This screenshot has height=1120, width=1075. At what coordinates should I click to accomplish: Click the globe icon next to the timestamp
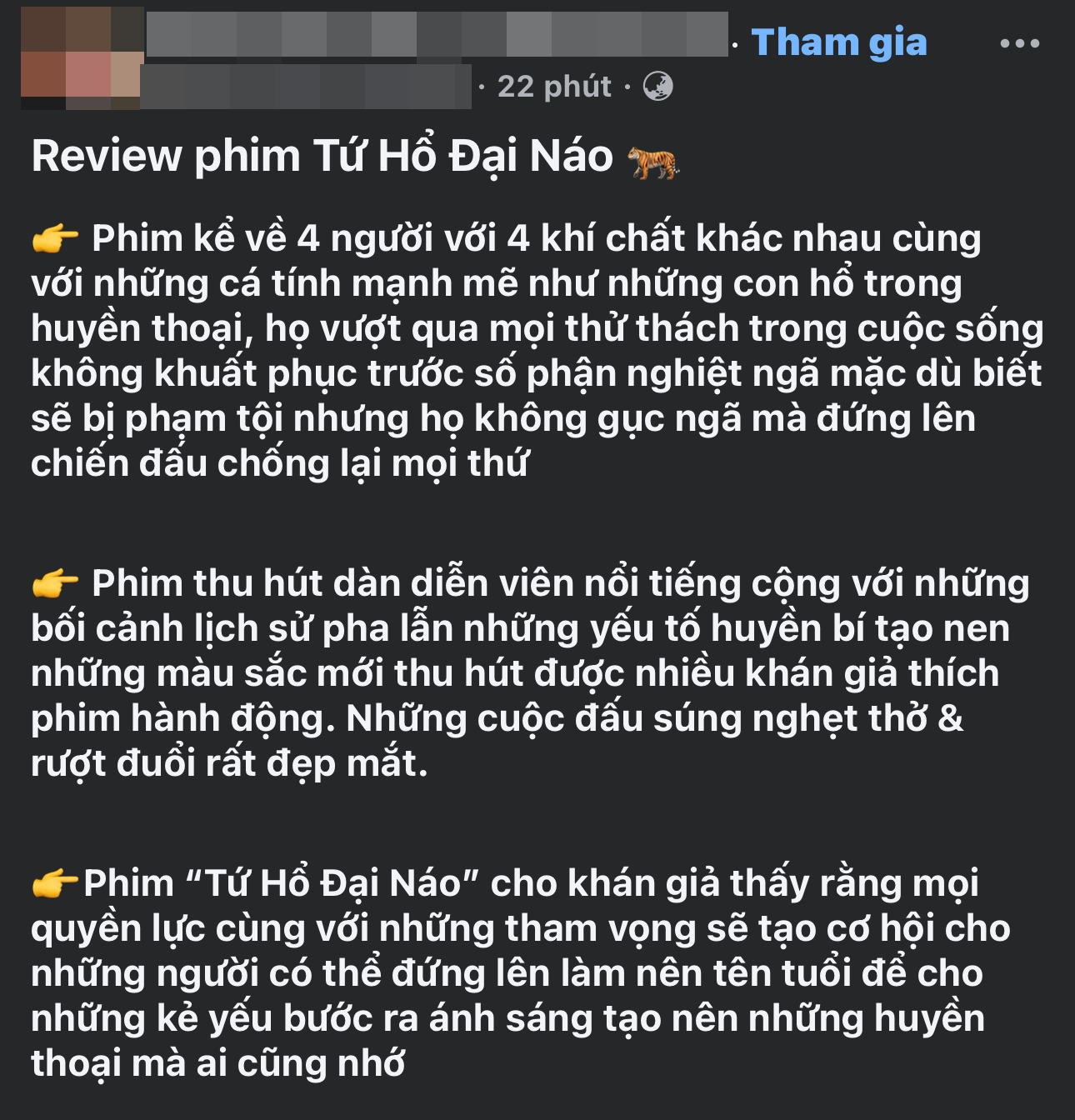pos(657,86)
